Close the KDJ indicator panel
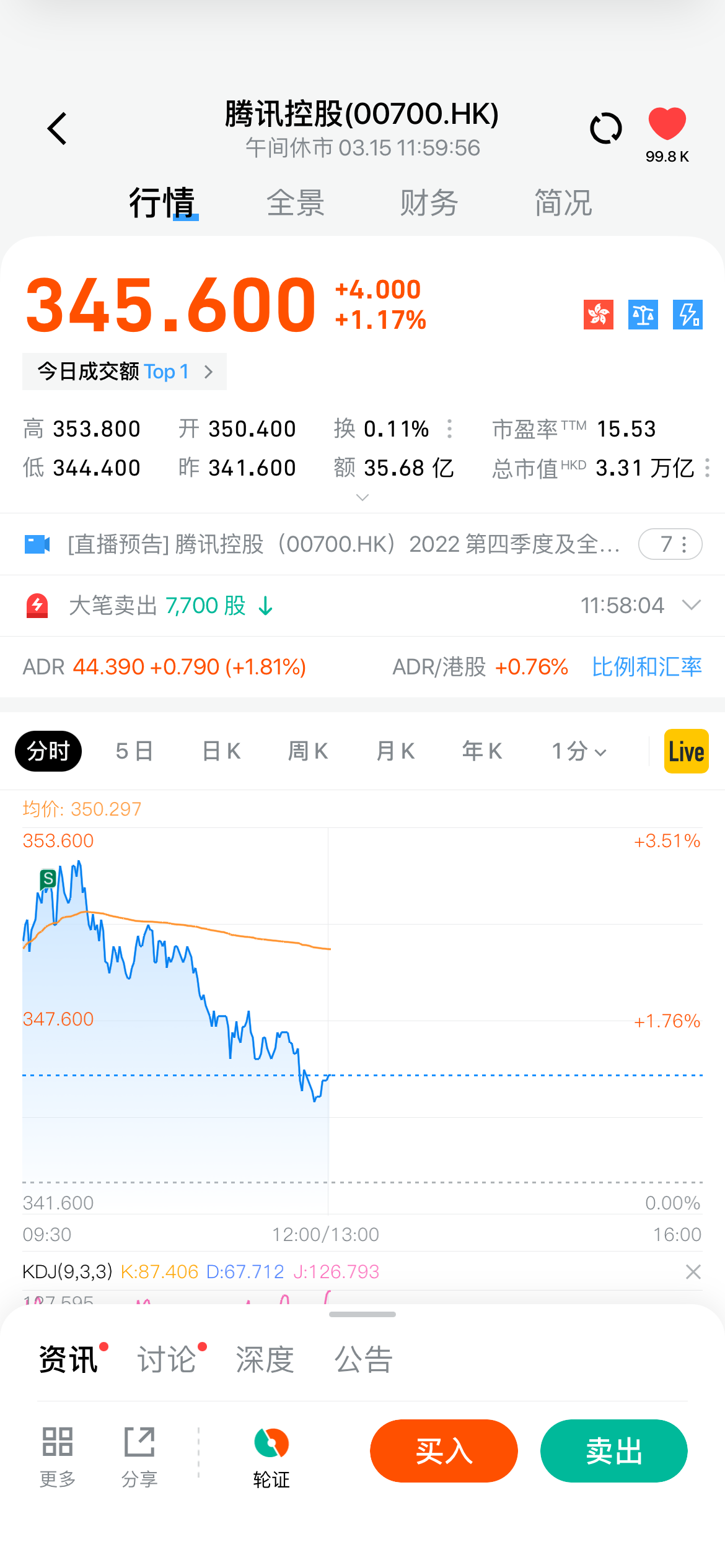Screen dimensions: 725x1568 click(693, 1272)
